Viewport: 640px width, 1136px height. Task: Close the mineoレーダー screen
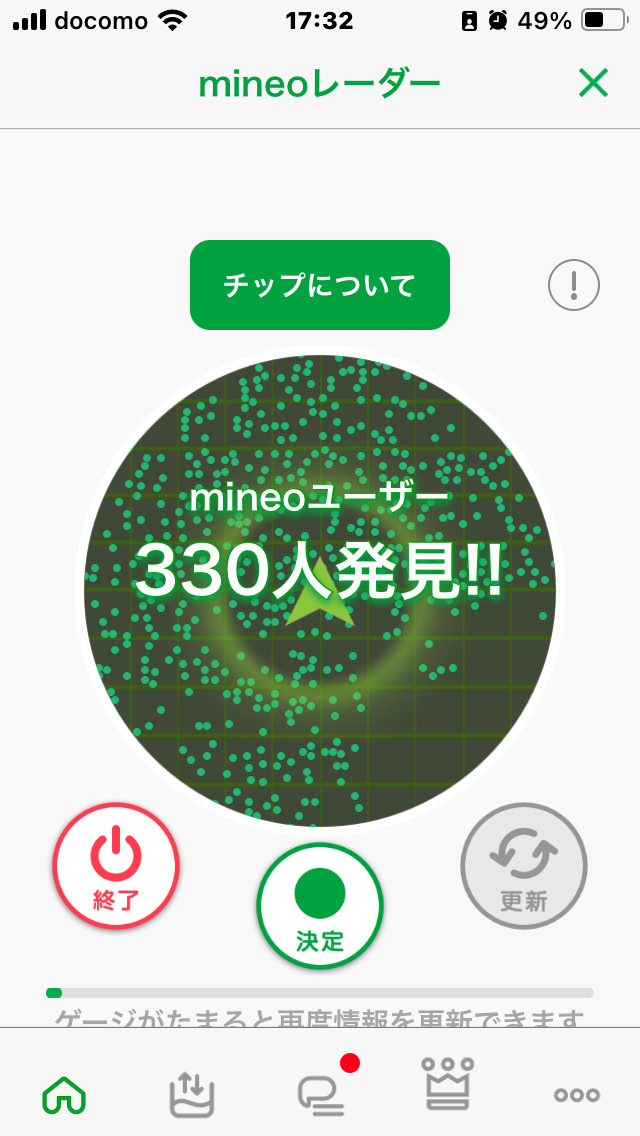point(593,84)
